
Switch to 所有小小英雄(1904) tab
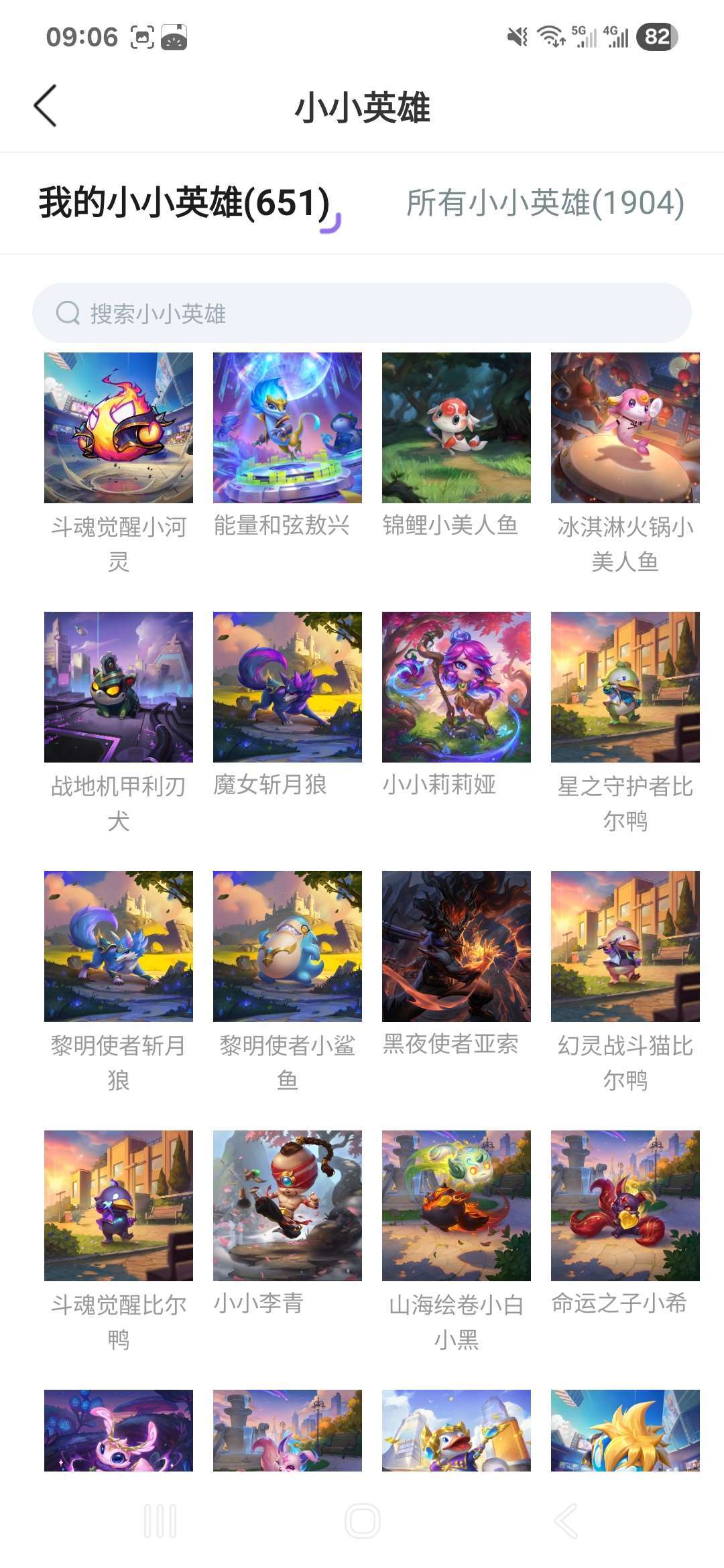click(x=545, y=202)
